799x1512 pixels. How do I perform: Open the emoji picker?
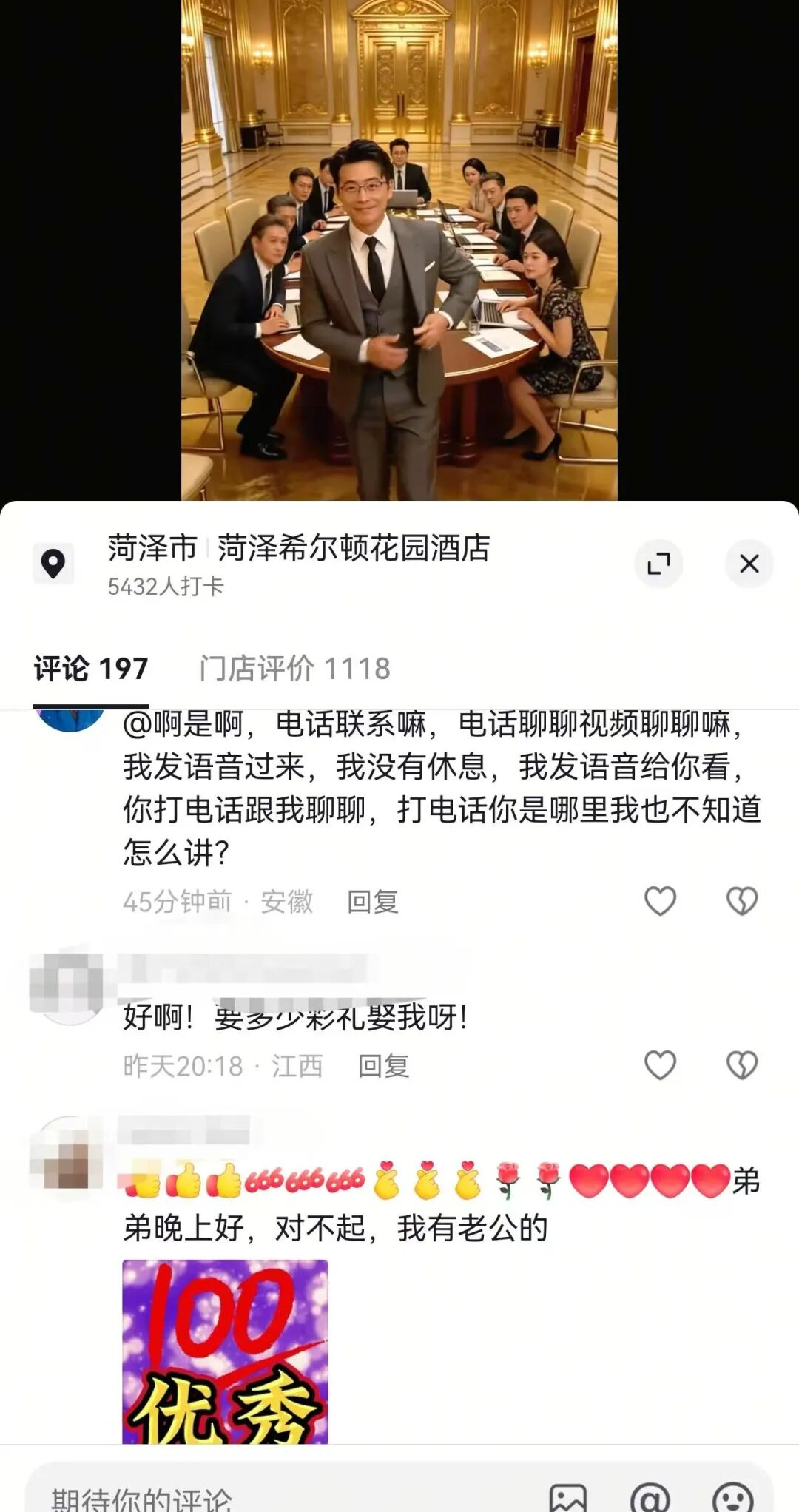732,1497
